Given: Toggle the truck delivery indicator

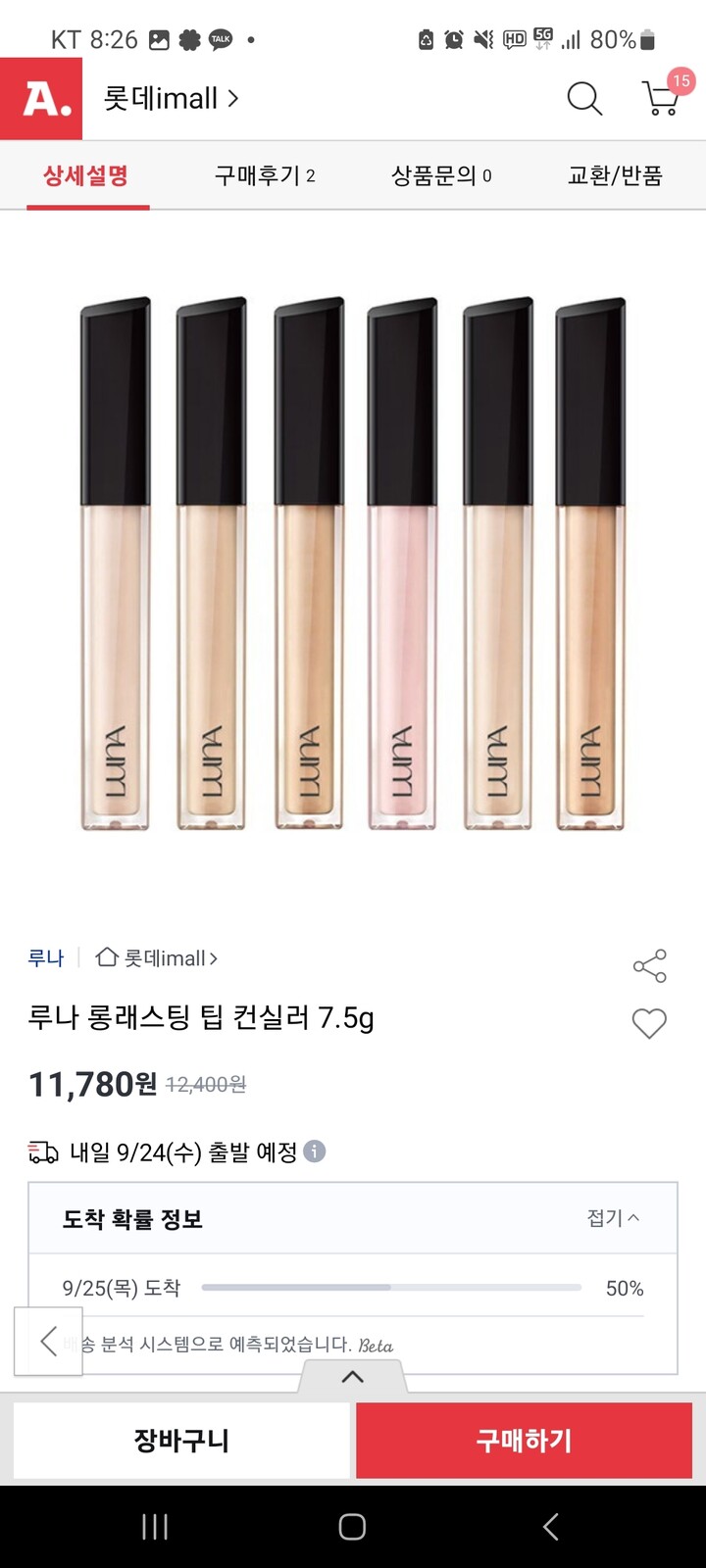Looking at the screenshot, I should coord(41,1151).
